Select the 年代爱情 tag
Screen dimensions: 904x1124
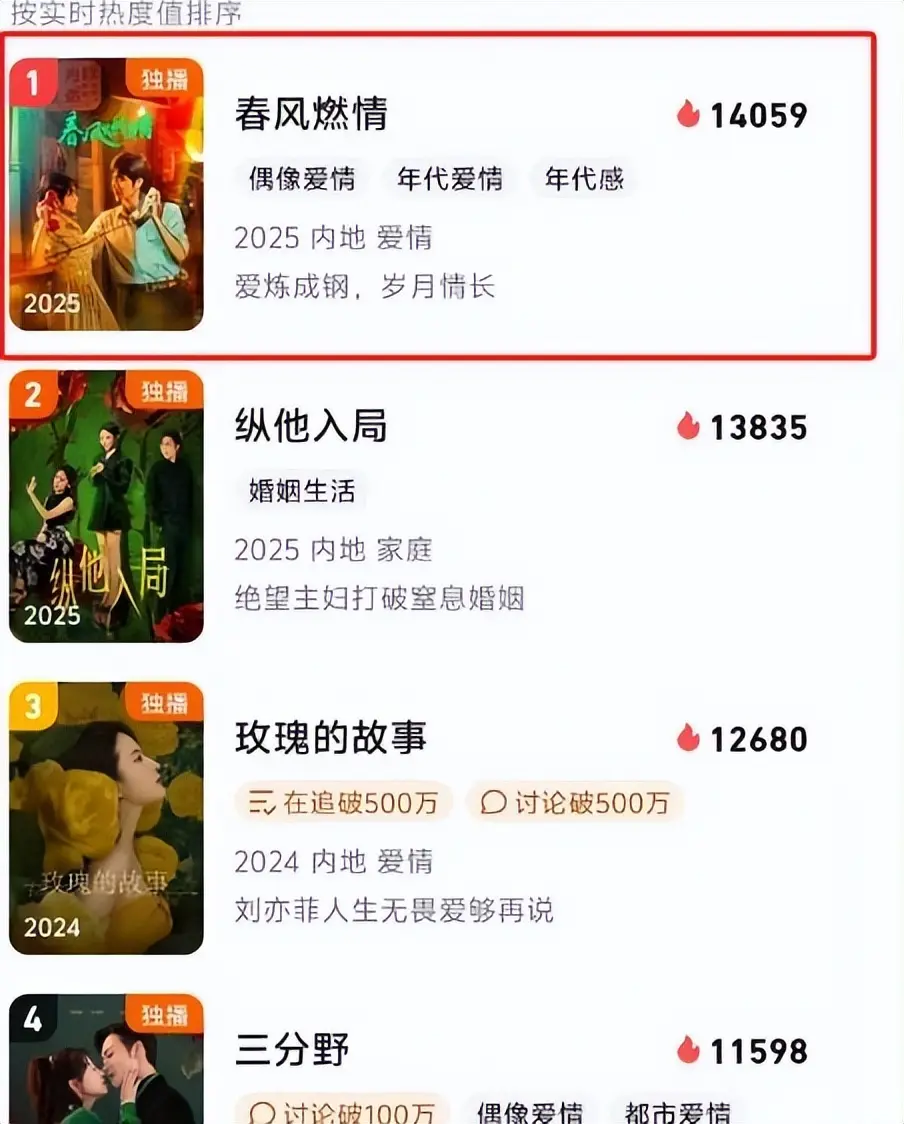coord(449,179)
